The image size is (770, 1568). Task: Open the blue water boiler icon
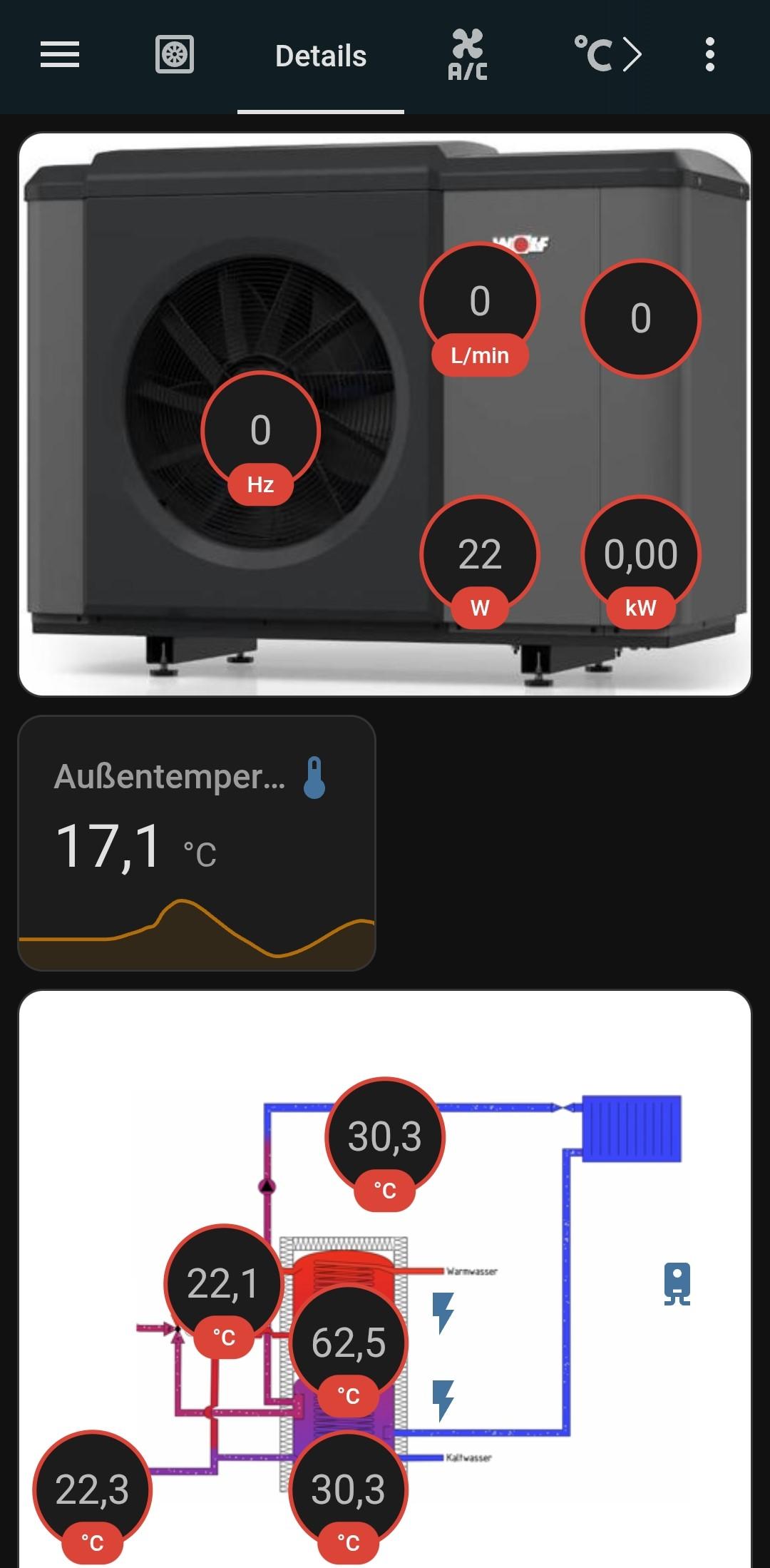coord(677,1283)
